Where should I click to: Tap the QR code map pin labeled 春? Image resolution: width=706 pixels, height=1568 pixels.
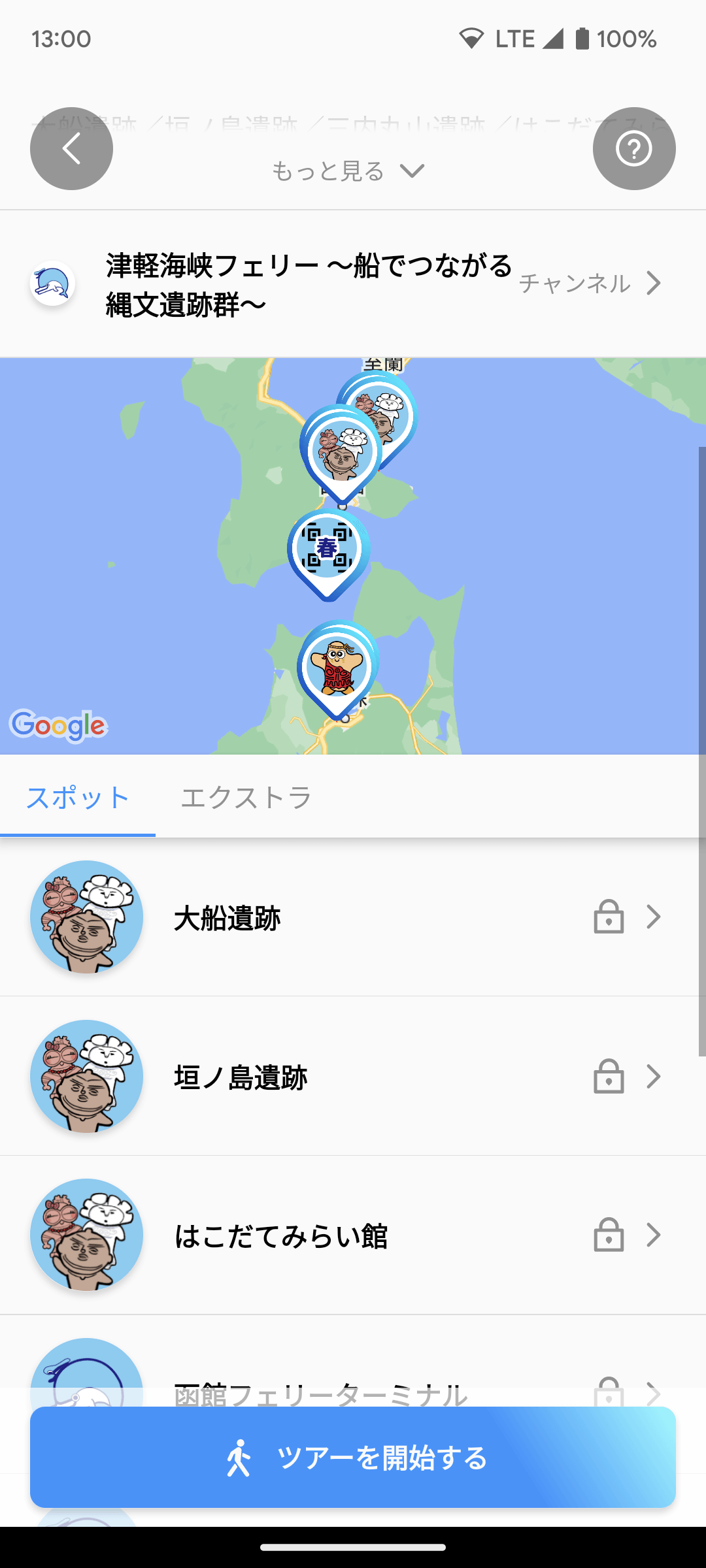[328, 549]
